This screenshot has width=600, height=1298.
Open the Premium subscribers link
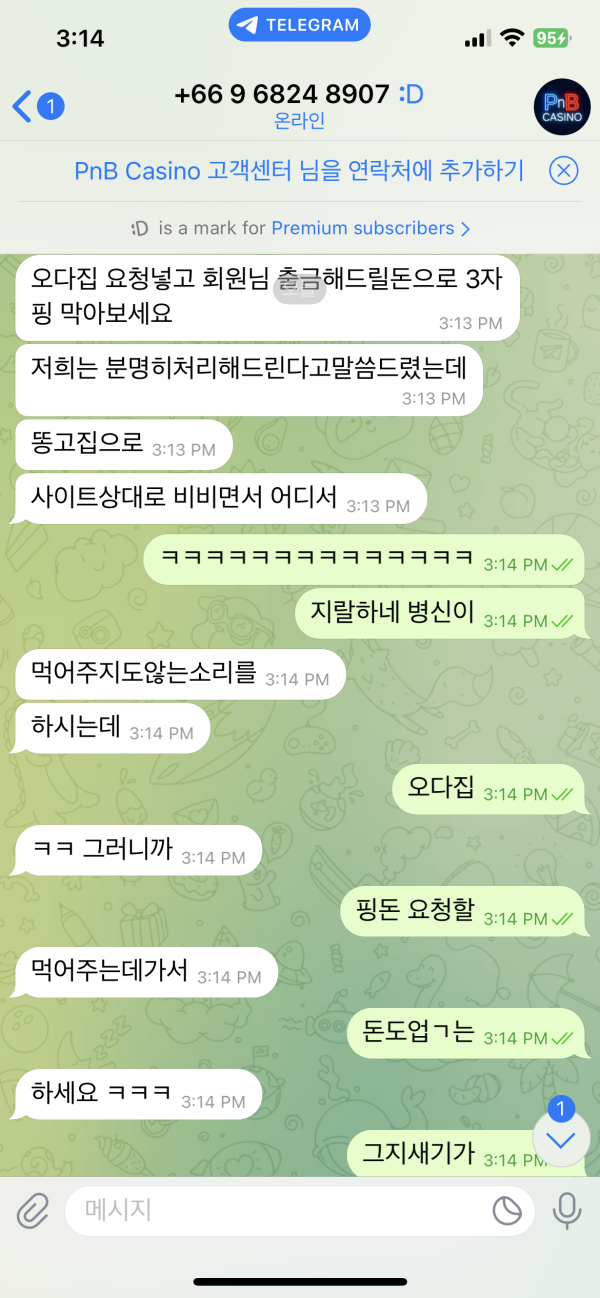370,228
